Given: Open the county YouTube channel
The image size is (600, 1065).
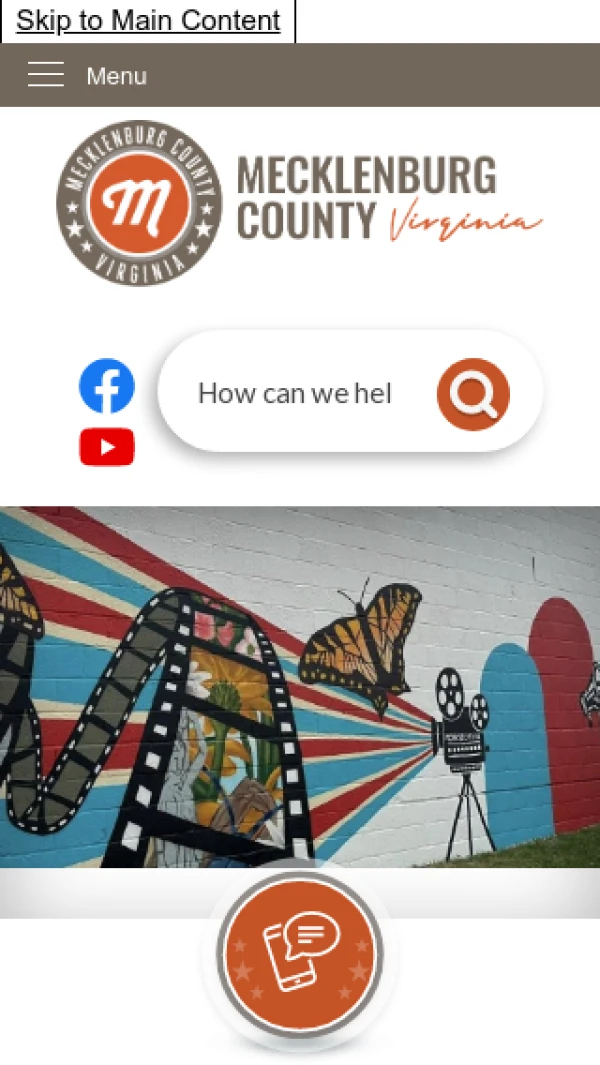Looking at the screenshot, I should point(107,447).
